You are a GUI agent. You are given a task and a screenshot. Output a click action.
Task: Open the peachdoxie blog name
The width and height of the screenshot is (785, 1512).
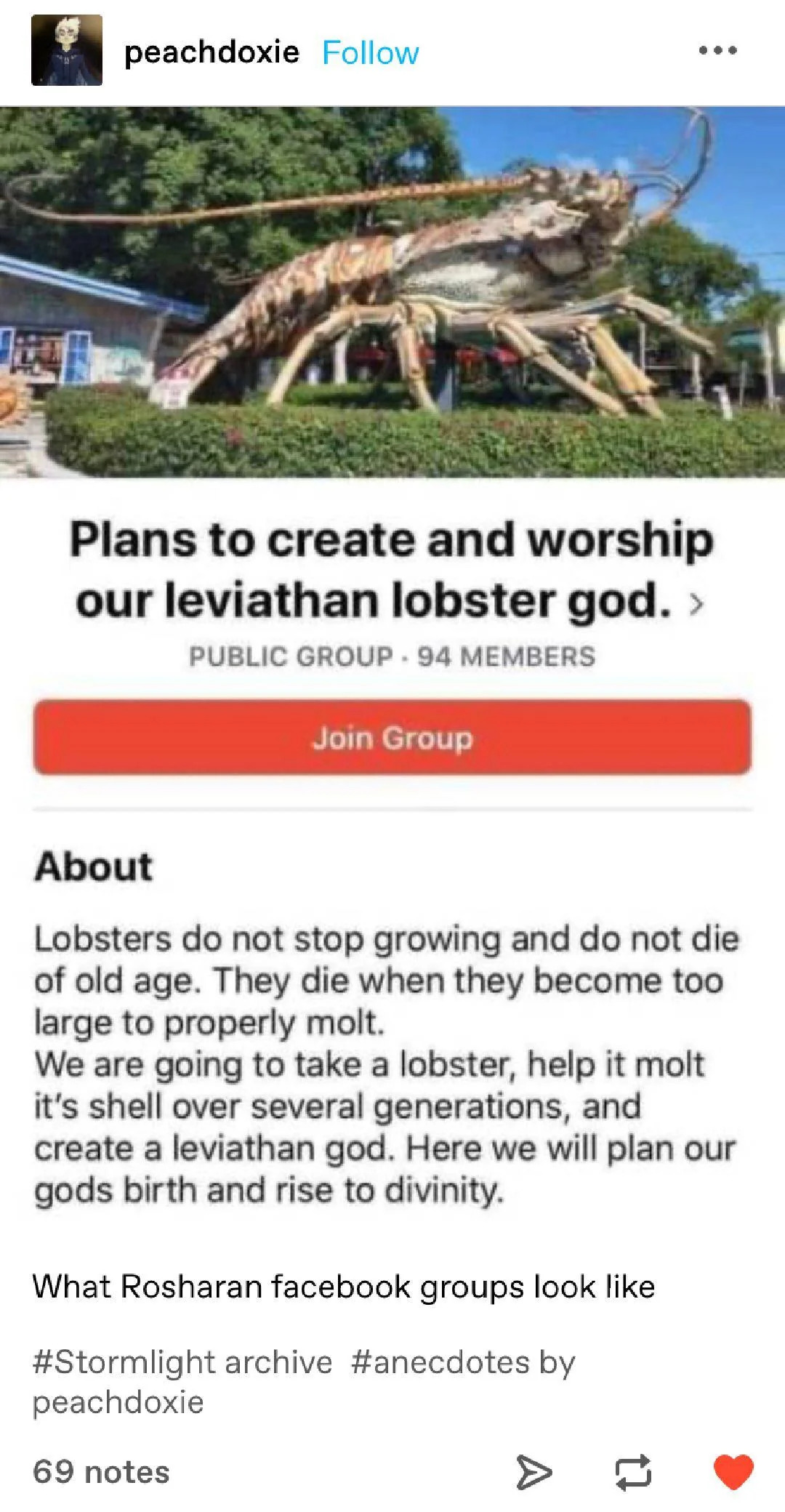[x=212, y=52]
